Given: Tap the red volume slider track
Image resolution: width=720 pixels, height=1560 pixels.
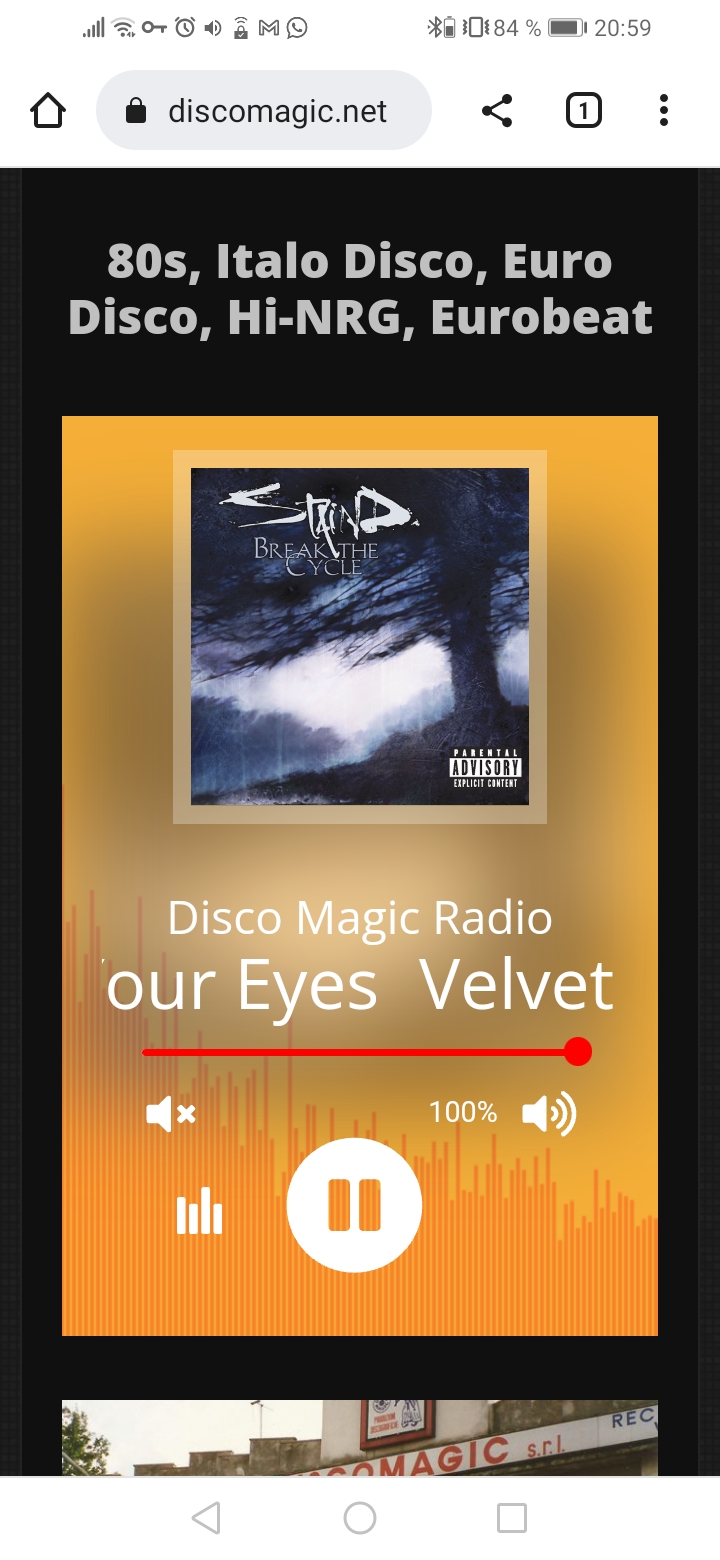Looking at the screenshot, I should tap(360, 1052).
